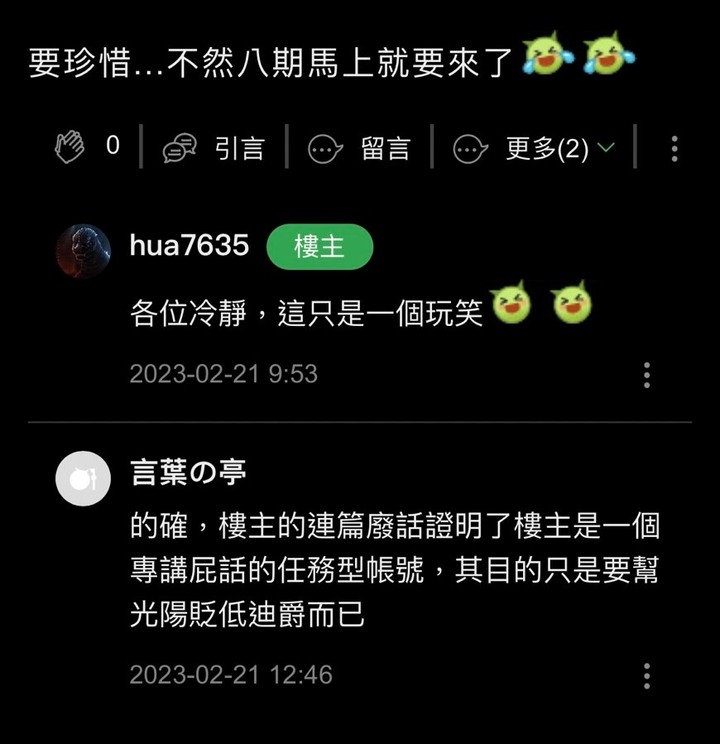Open 言葉の亭's avatar
Image resolution: width=720 pixels, height=744 pixels.
tap(83, 477)
